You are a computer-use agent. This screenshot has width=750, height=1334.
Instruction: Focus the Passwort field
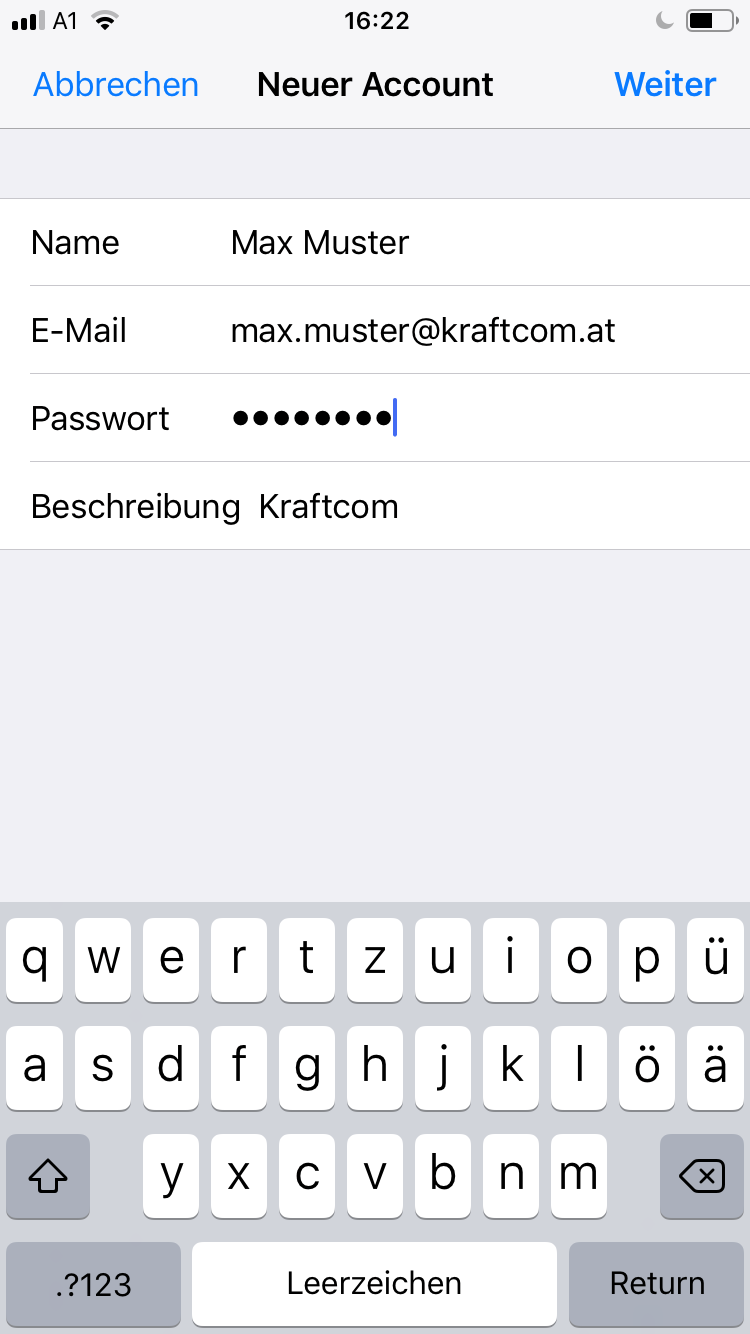(x=375, y=418)
